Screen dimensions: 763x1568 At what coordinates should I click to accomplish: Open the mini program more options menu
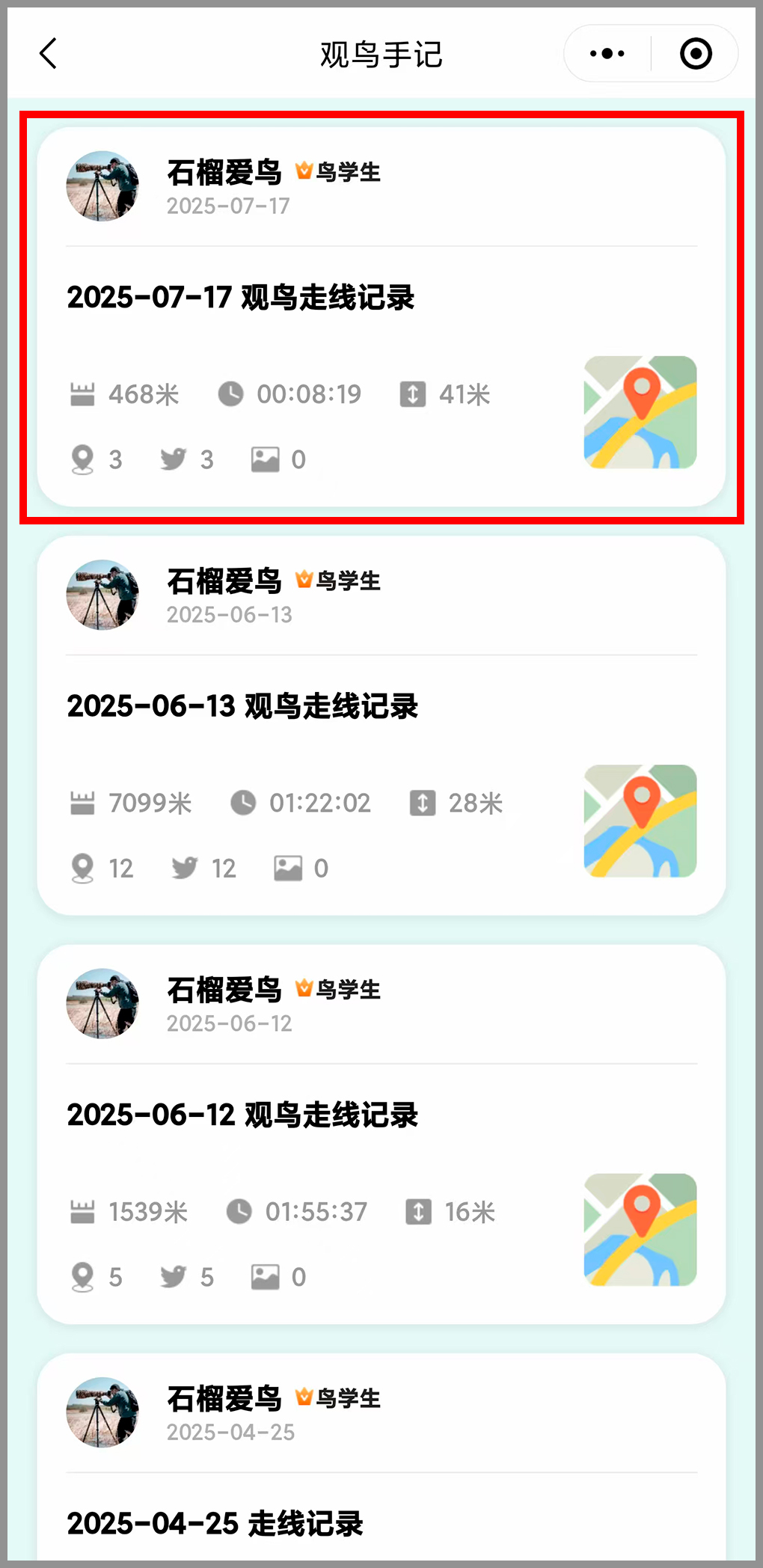607,54
